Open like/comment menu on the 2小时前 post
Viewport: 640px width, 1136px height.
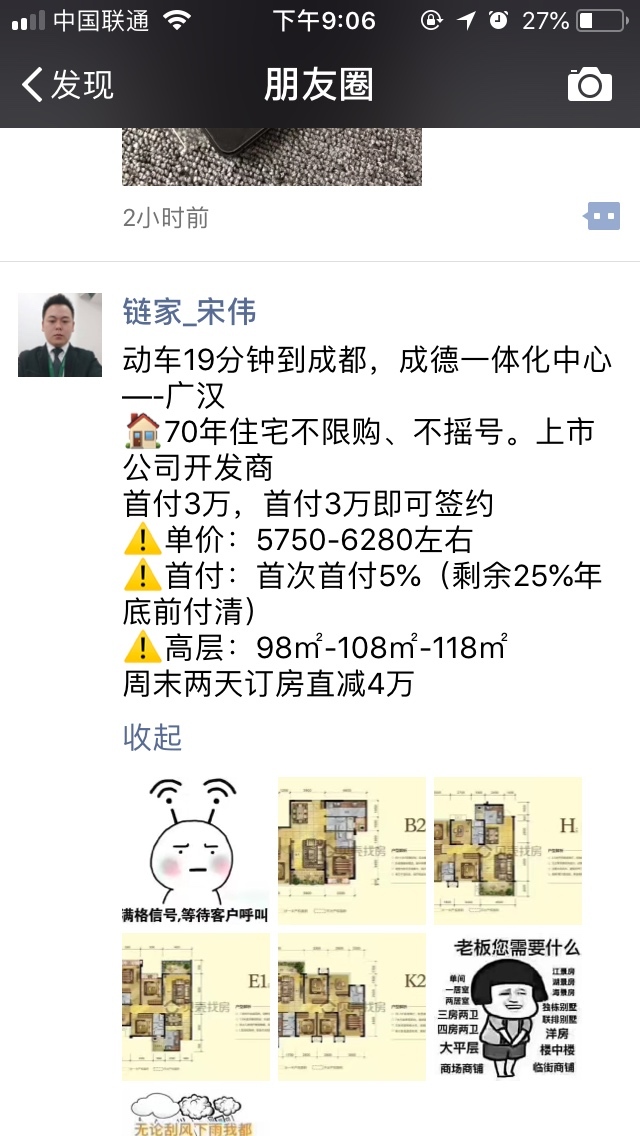602,216
